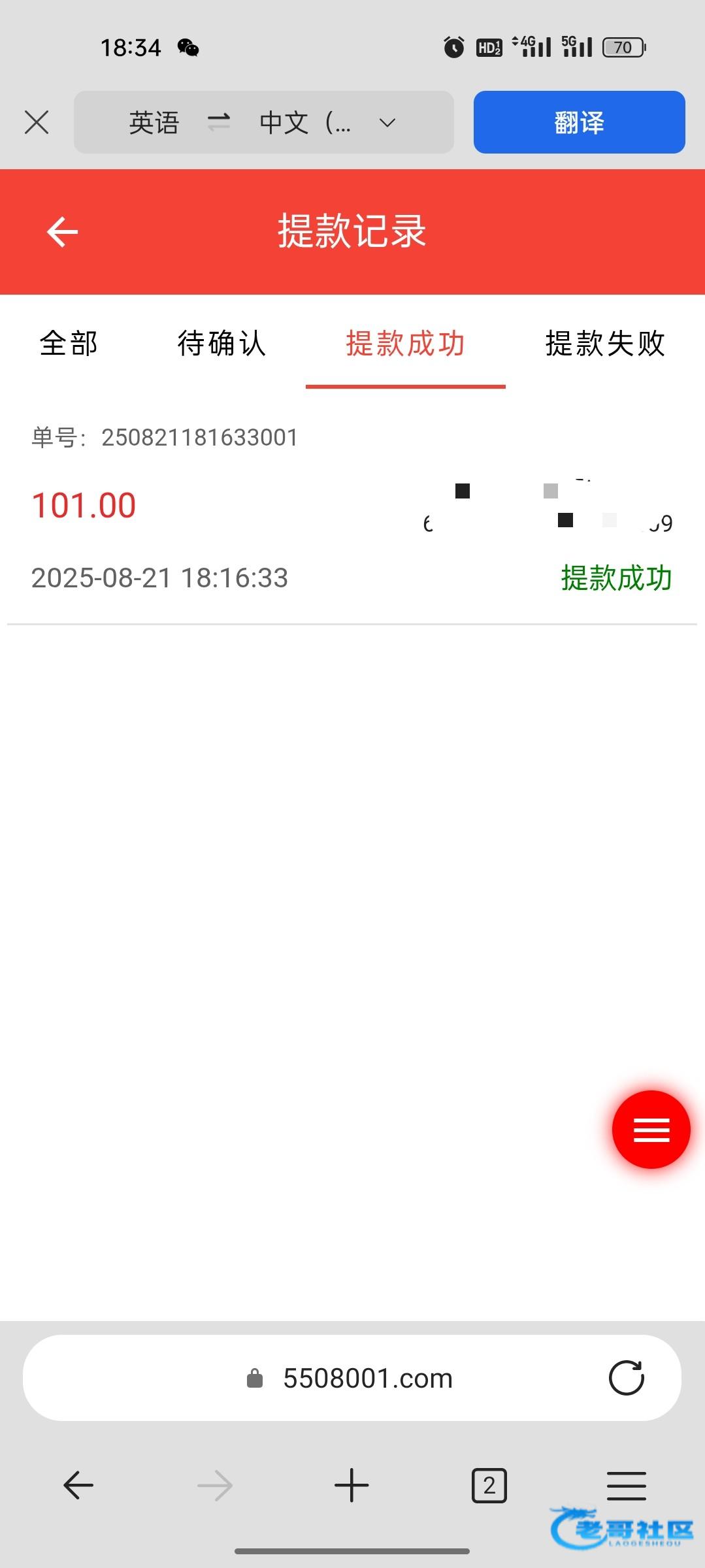The height and width of the screenshot is (1568, 705).
Task: Show the open tabs switcher
Action: click(489, 1485)
